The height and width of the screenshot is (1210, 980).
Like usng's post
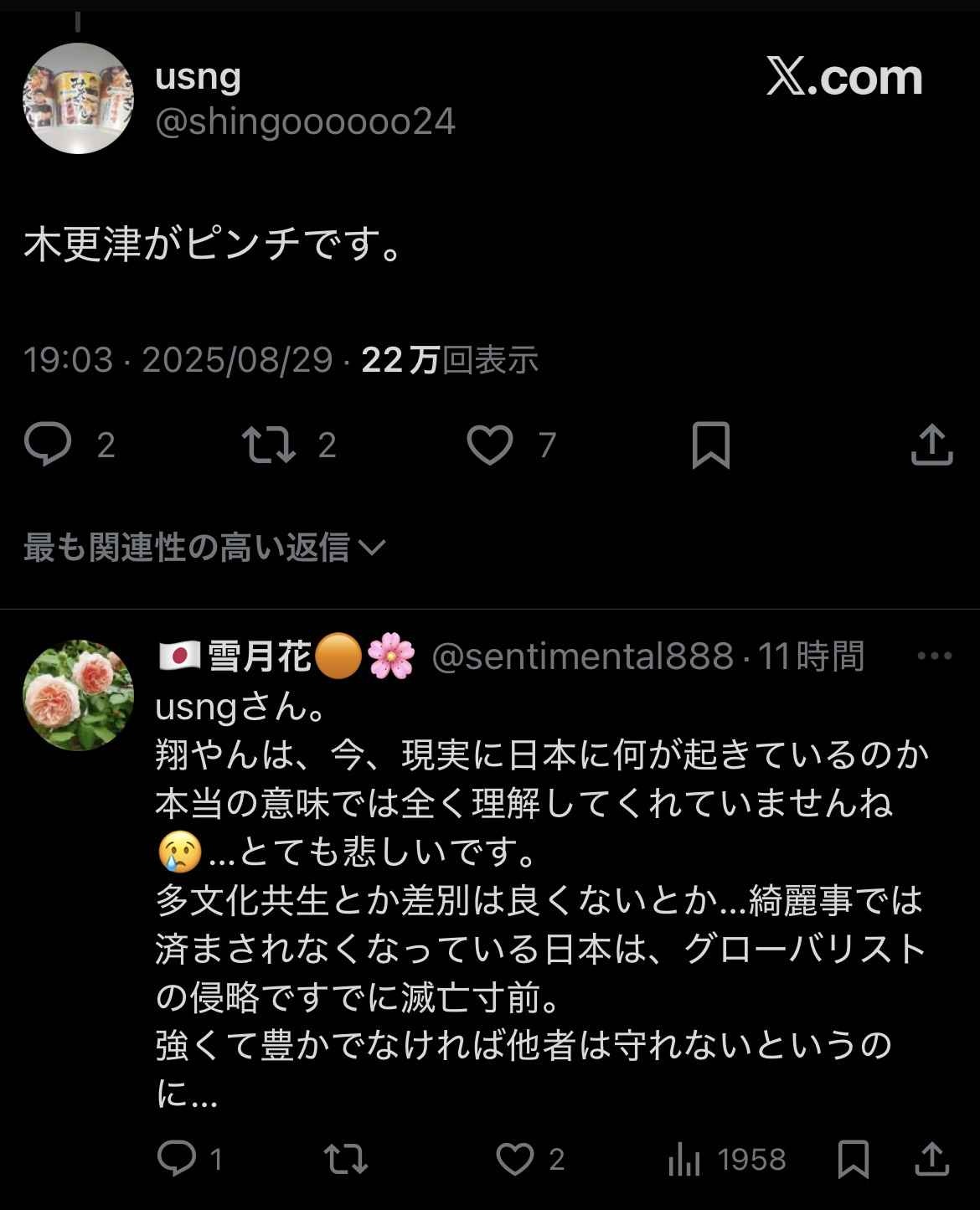490,445
